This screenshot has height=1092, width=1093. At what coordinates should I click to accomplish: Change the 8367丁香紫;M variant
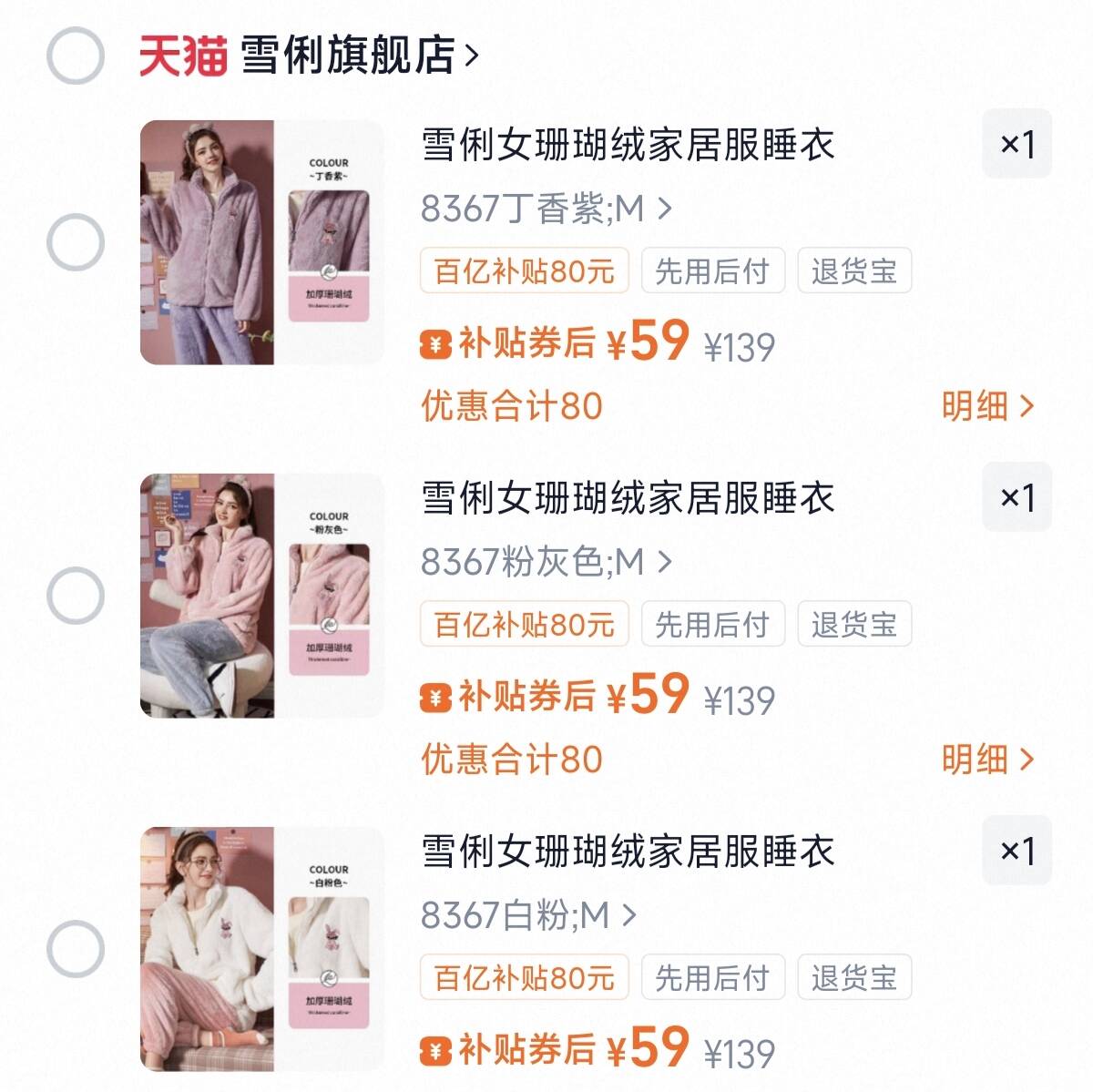546,209
